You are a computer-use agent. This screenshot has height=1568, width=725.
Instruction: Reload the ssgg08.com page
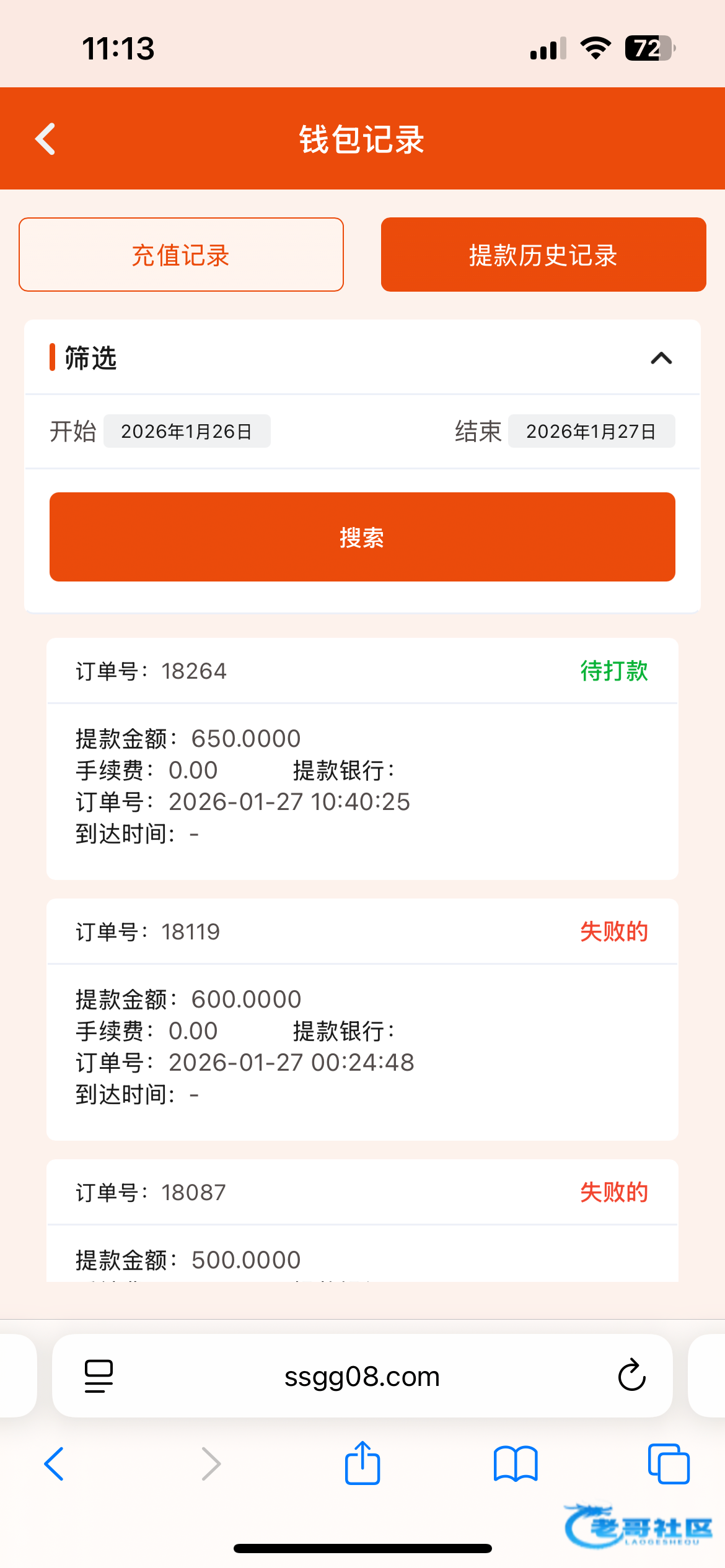[x=631, y=1376]
